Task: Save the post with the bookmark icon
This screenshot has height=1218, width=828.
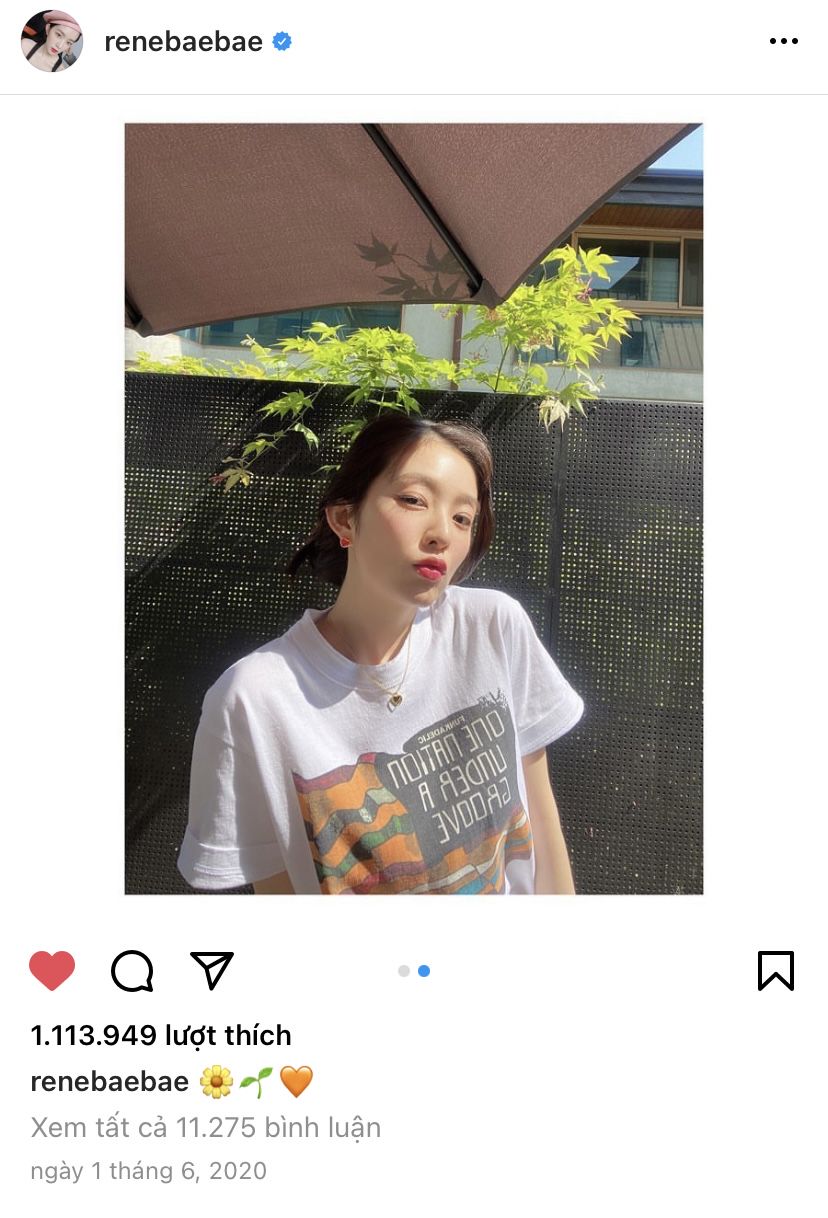Action: [x=775, y=970]
